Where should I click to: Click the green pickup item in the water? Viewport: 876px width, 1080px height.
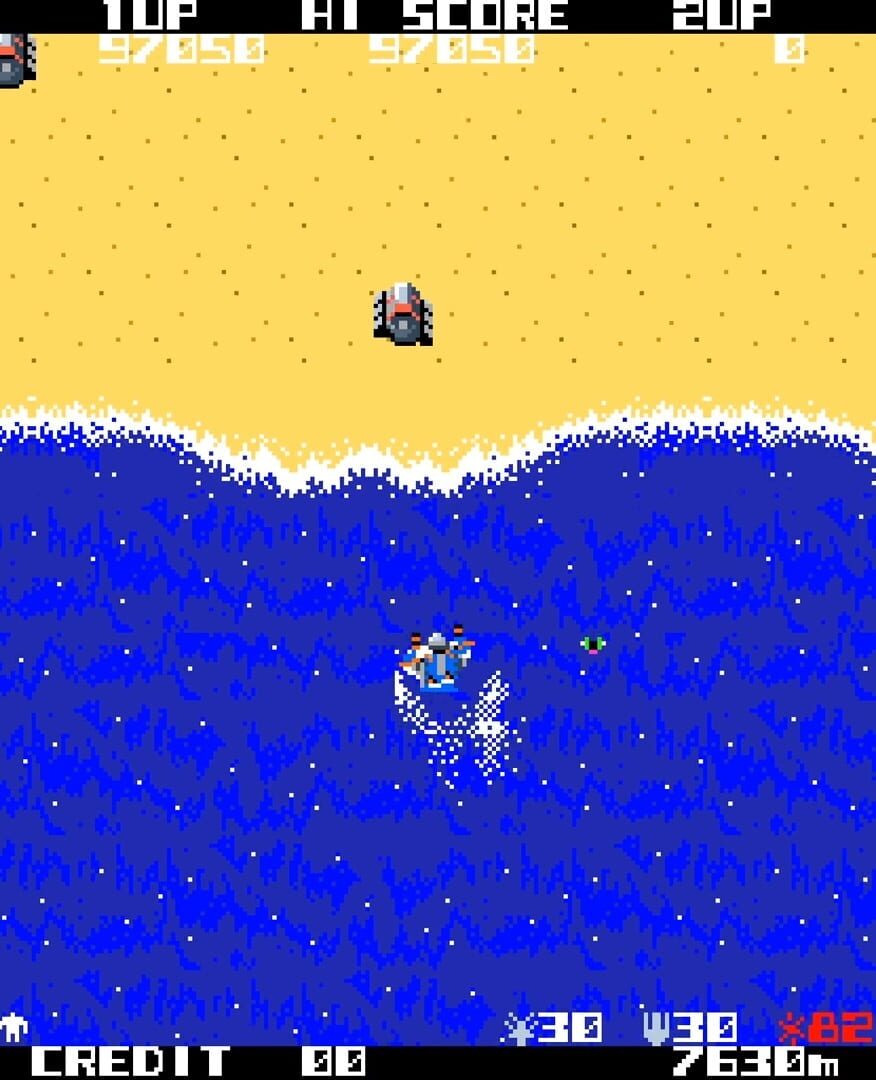pyautogui.click(x=592, y=644)
